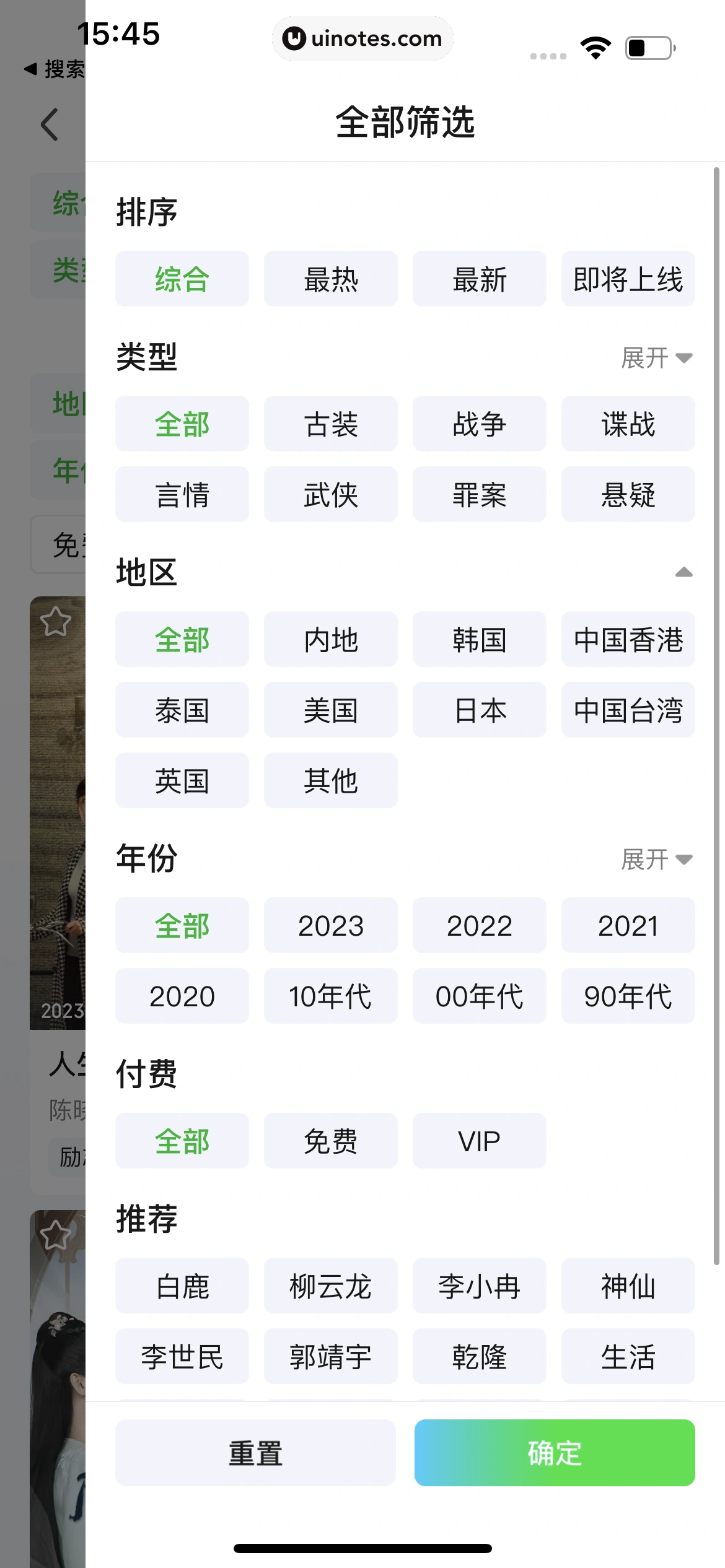Select 即将上线 sorting option

[x=628, y=279]
